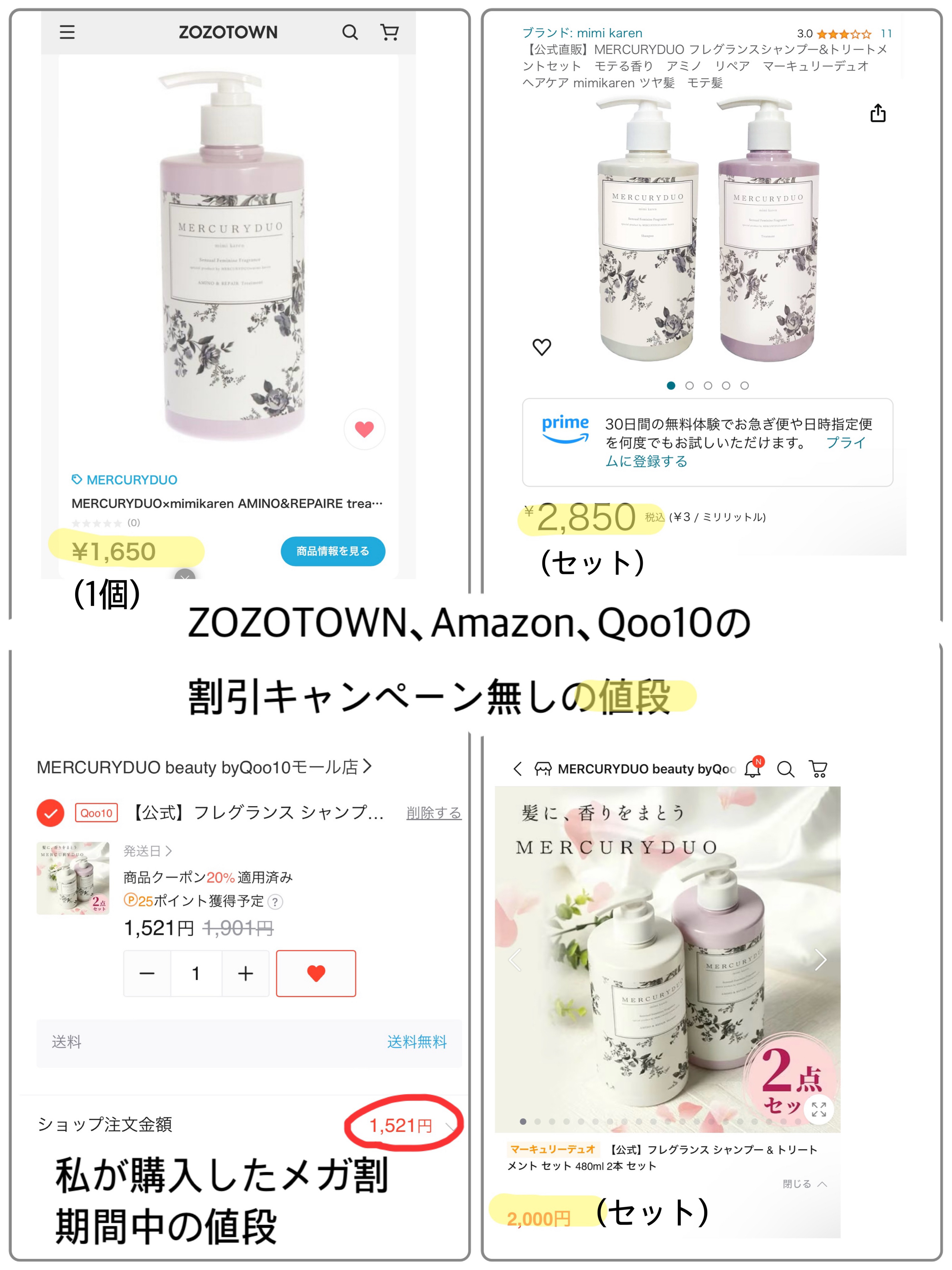Open the ZOZOTOWN hamburger menu
Viewport: 952px width, 1270px height.
[66, 33]
